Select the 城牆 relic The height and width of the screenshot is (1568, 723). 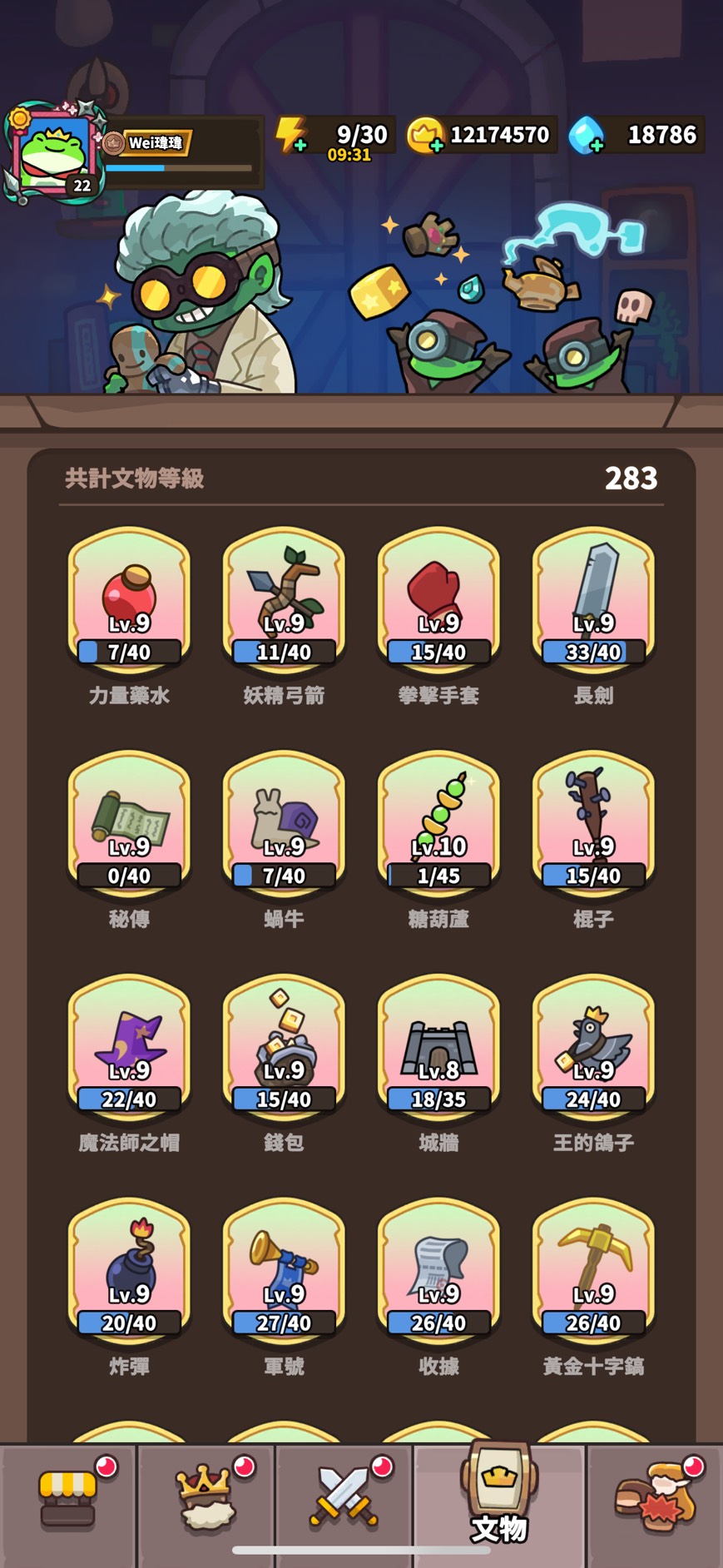tap(438, 1045)
